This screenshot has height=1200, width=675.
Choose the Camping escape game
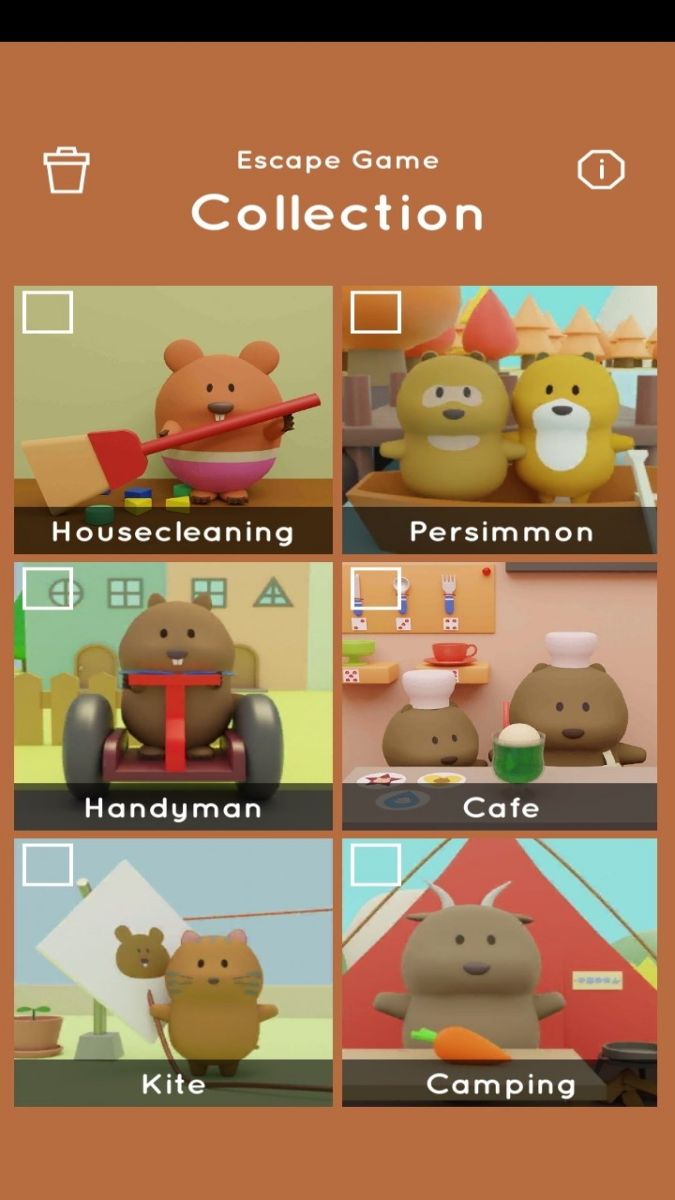click(500, 972)
